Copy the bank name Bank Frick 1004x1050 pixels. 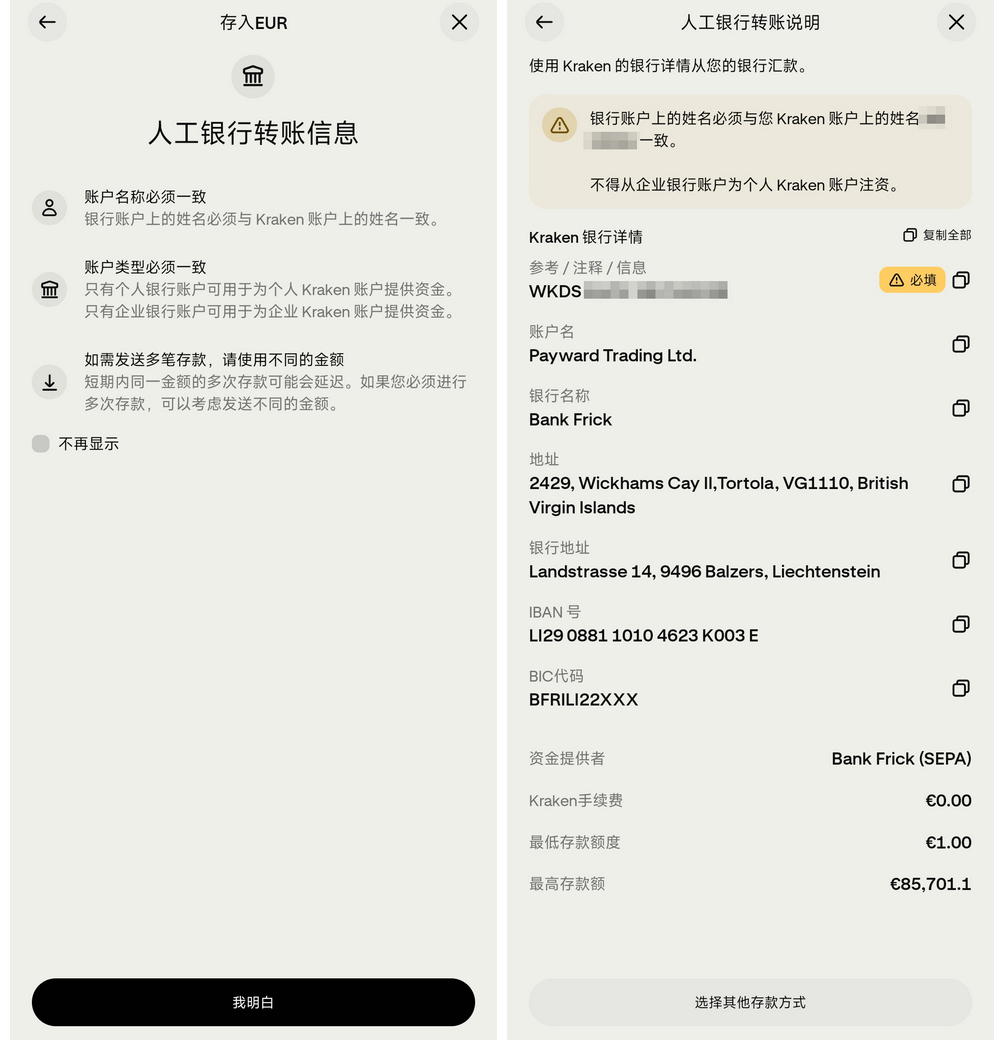pos(961,408)
